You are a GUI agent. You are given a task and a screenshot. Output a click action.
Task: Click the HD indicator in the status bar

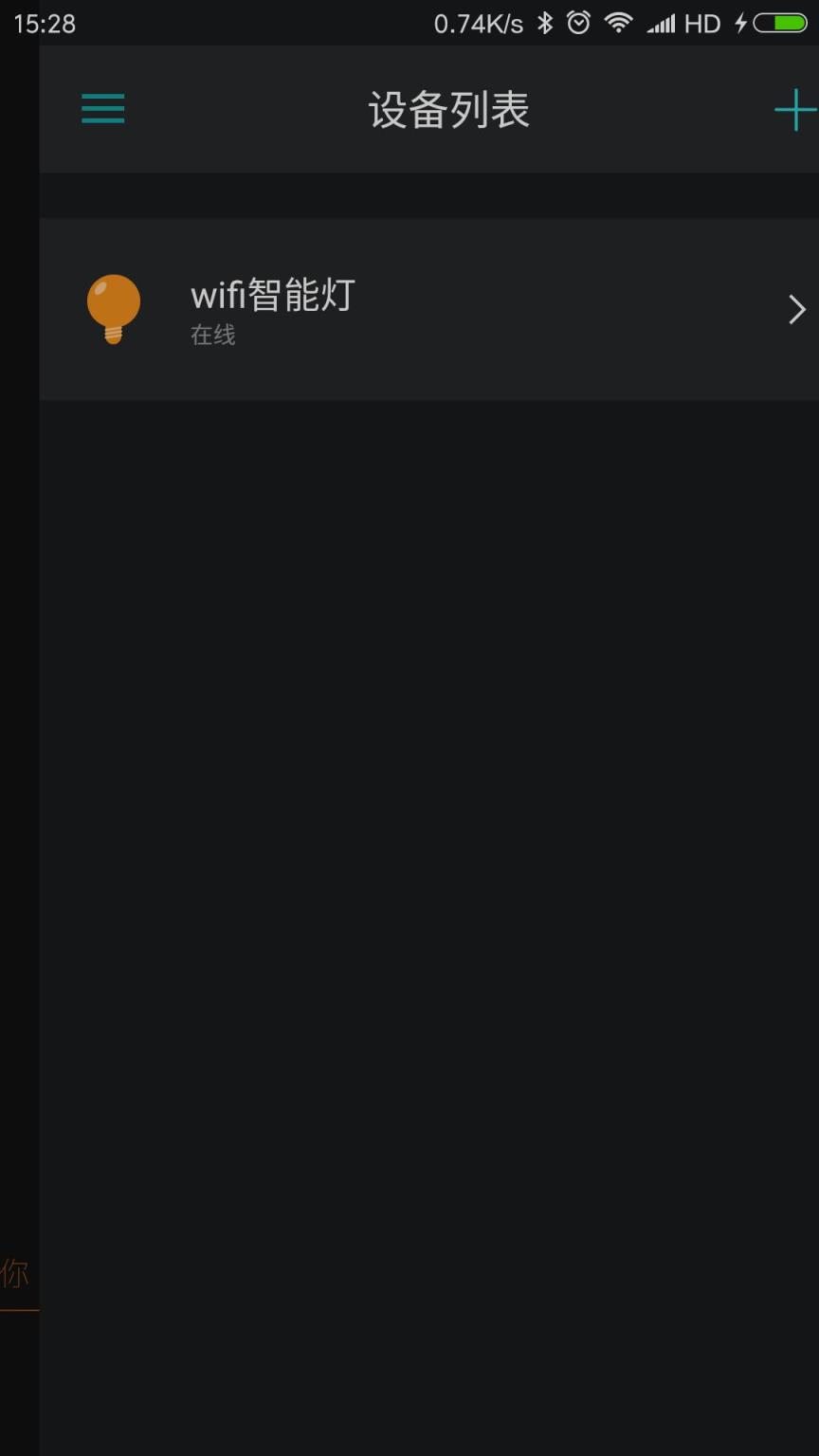[702, 22]
